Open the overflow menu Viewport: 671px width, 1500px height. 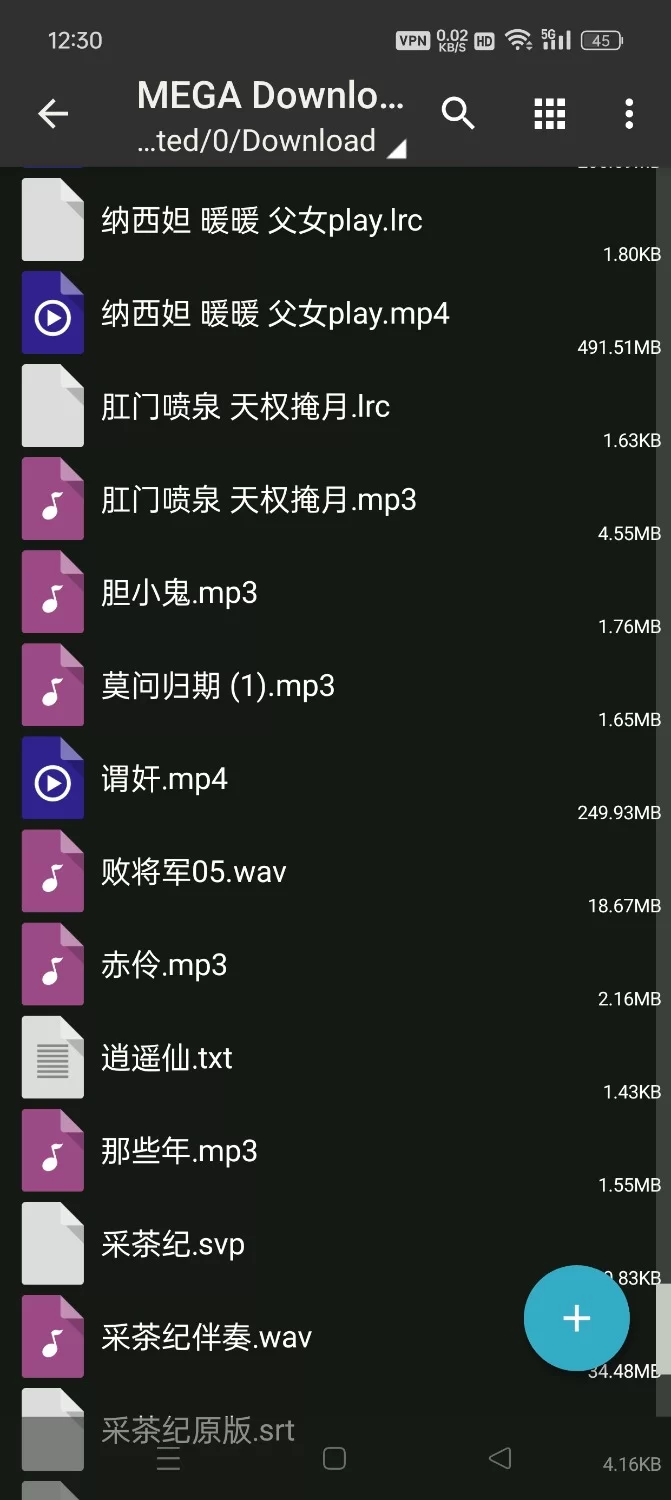point(629,114)
